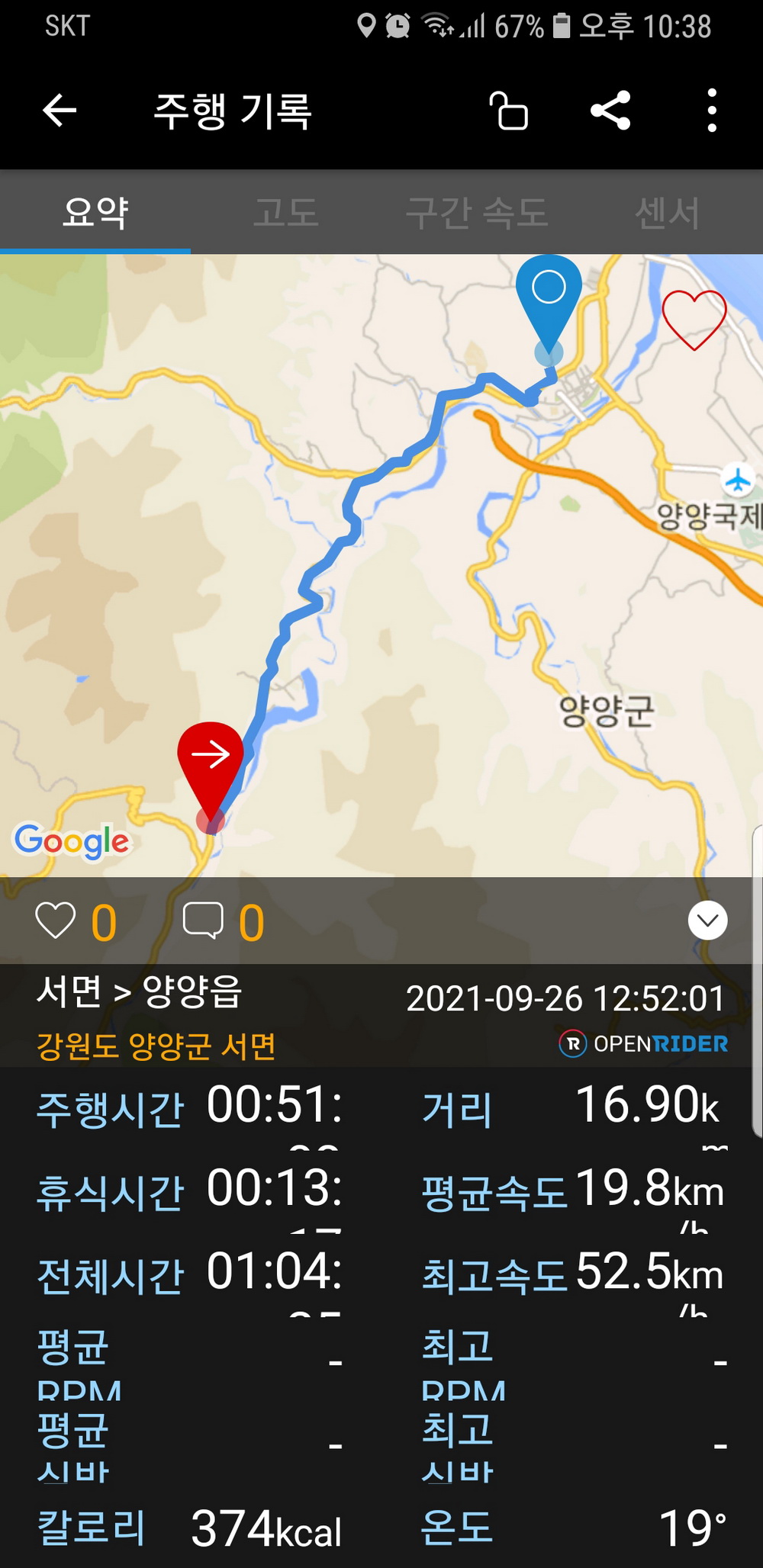Screen dimensions: 763x1568
Task: Switch to the 고도 tab
Action: (x=286, y=213)
